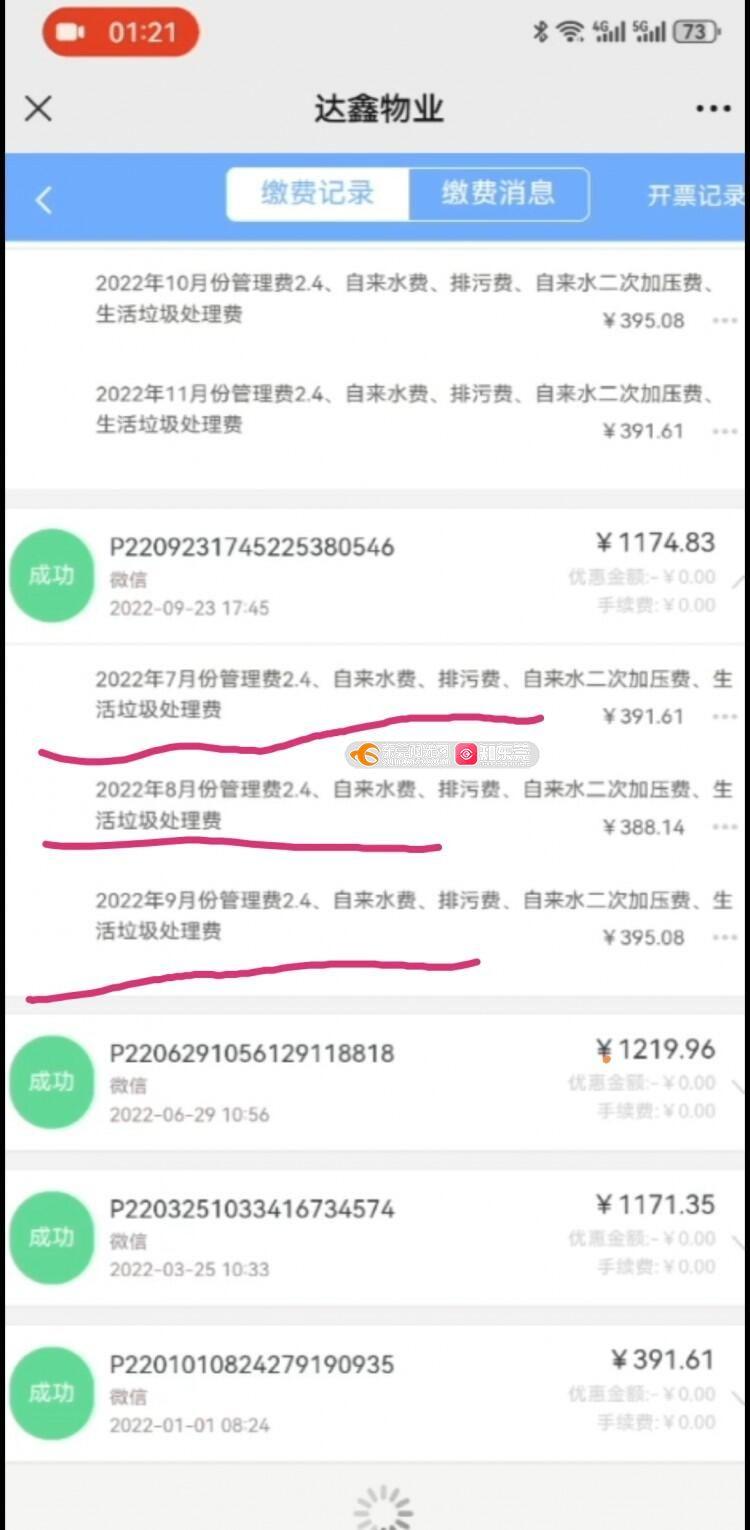Open the overflow menu at top right
750x1530 pixels.
(x=713, y=108)
